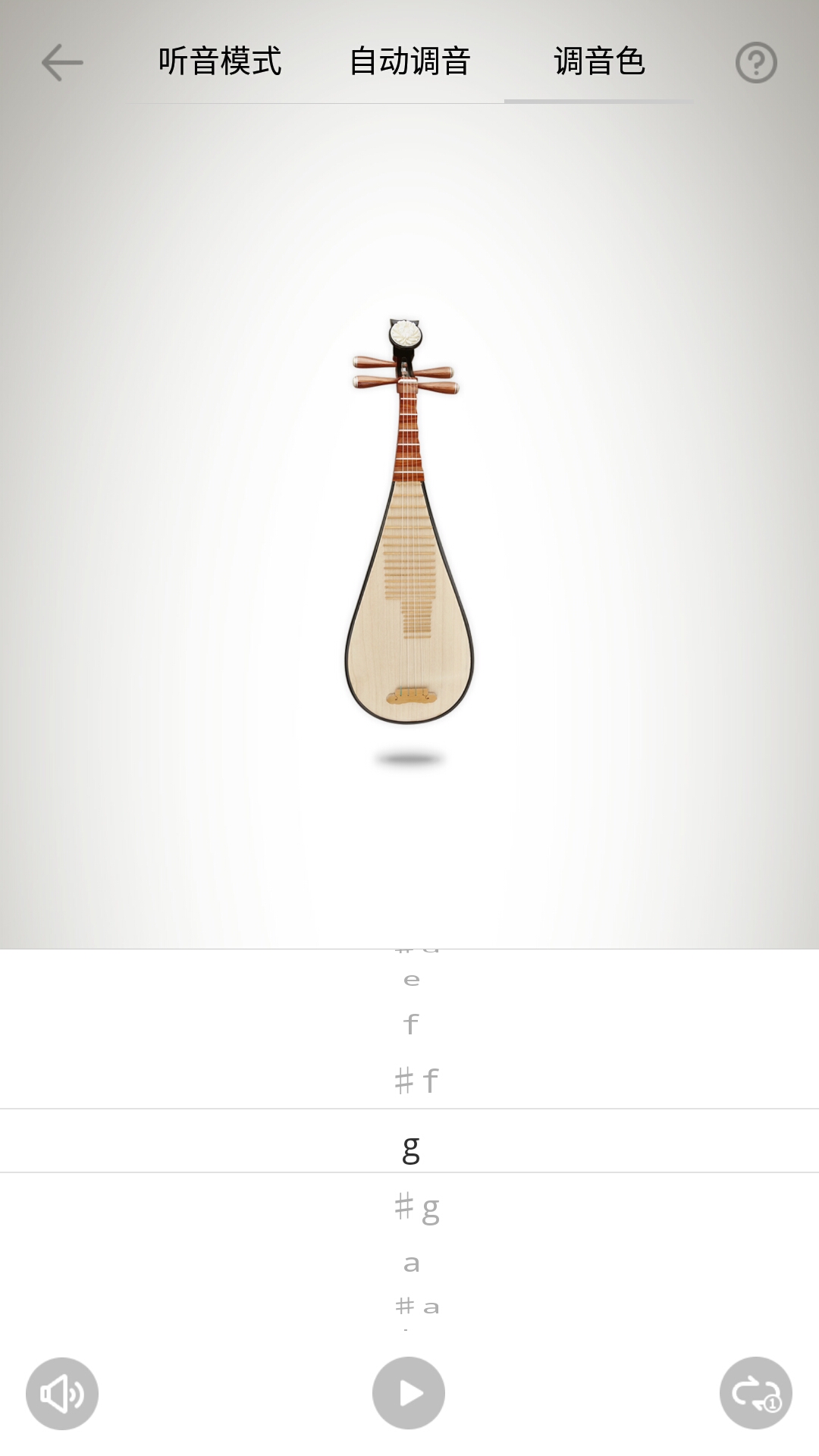This screenshot has width=819, height=1456.
Task: Switch to the 自动调音 tab
Action: 409,62
